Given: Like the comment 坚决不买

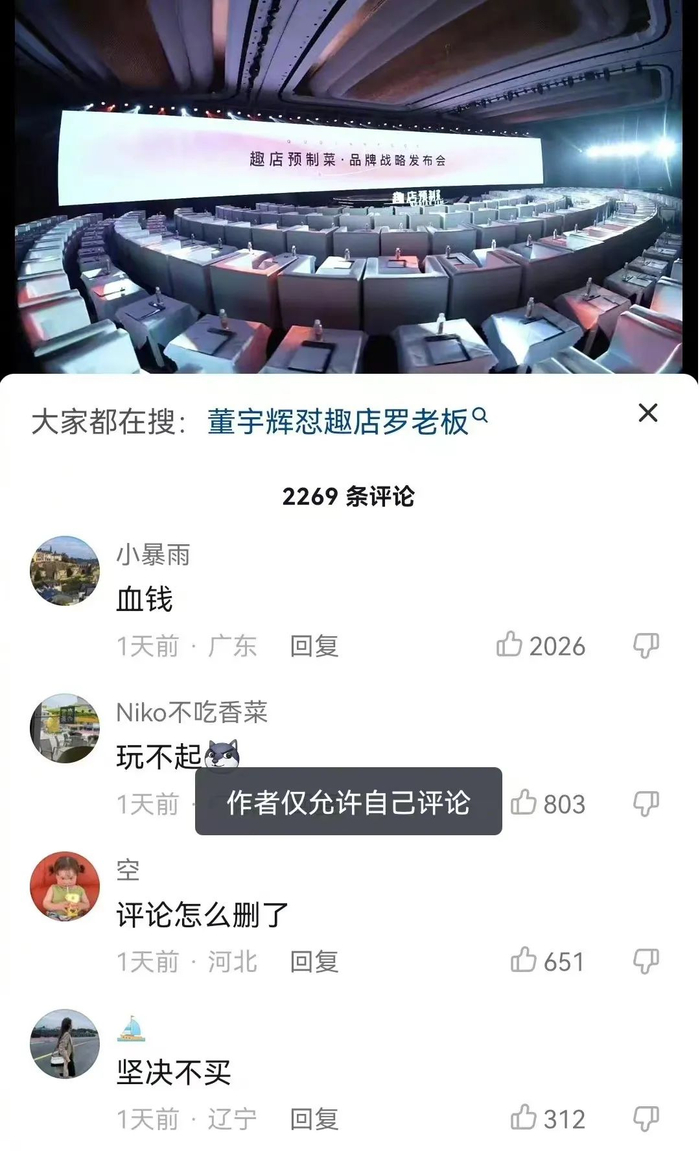Looking at the screenshot, I should [524, 1118].
